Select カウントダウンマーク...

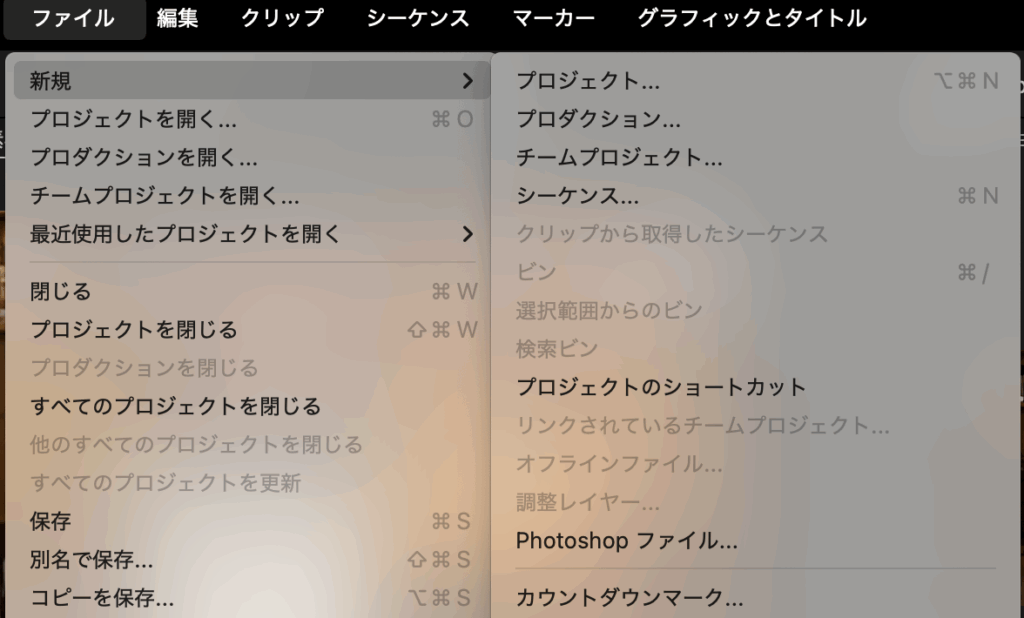629,598
